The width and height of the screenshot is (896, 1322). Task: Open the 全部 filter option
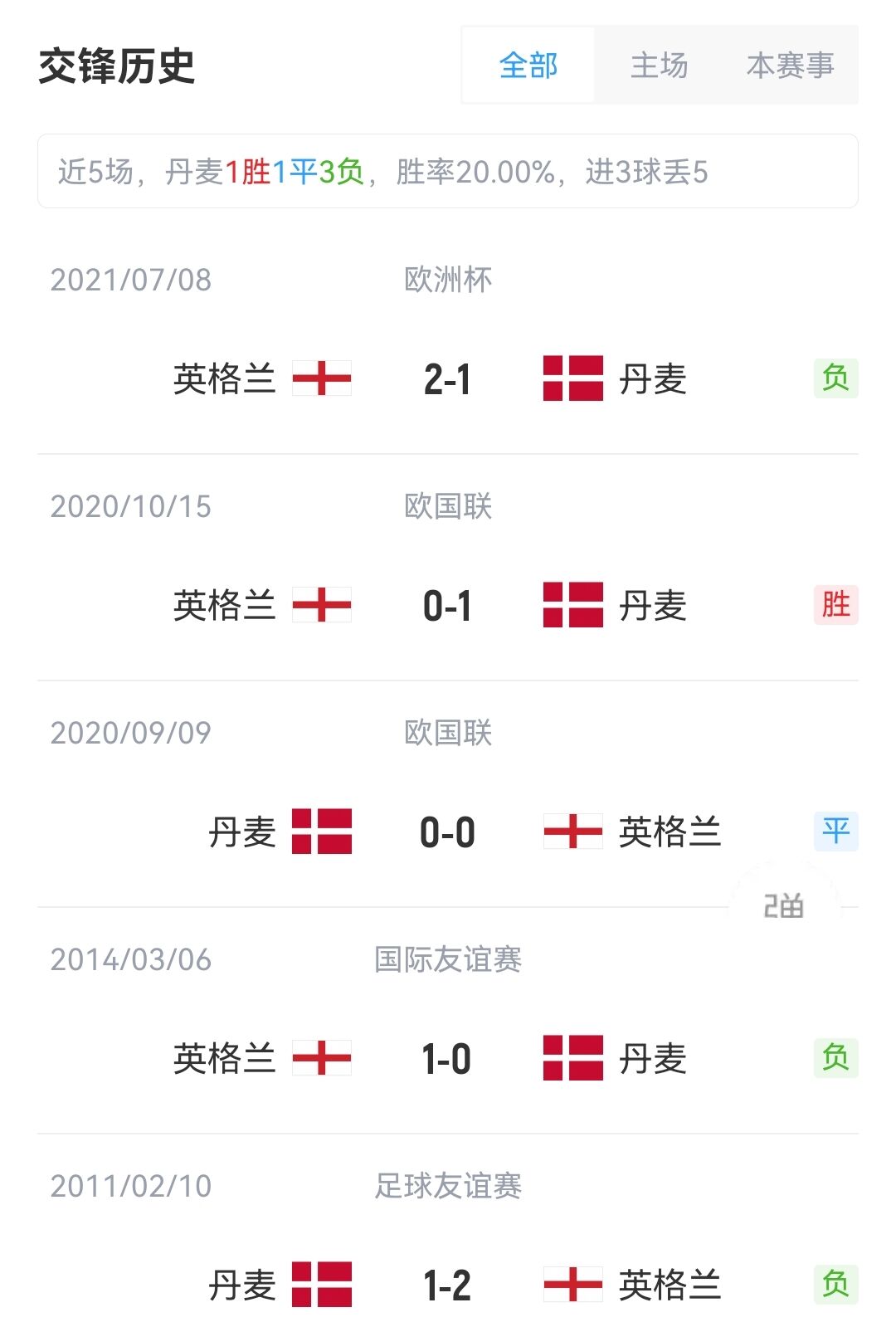tap(528, 66)
